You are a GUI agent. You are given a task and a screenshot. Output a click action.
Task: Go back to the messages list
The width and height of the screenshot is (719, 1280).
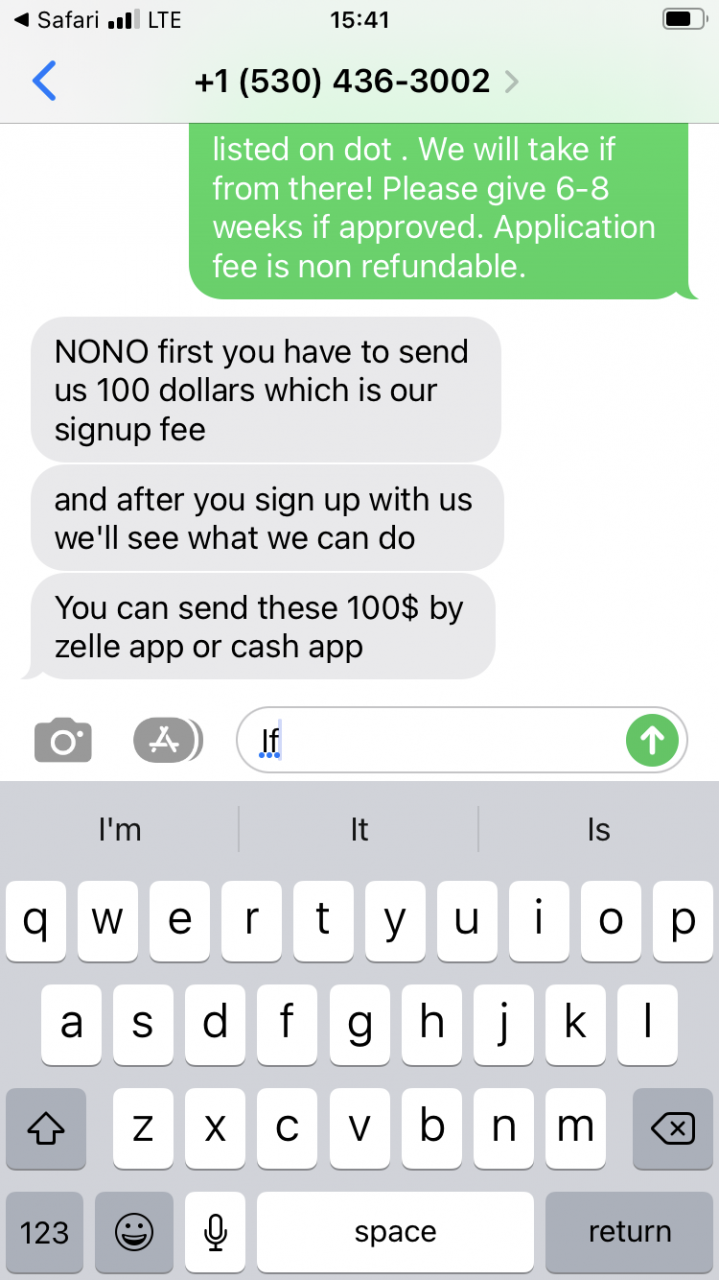click(x=44, y=81)
